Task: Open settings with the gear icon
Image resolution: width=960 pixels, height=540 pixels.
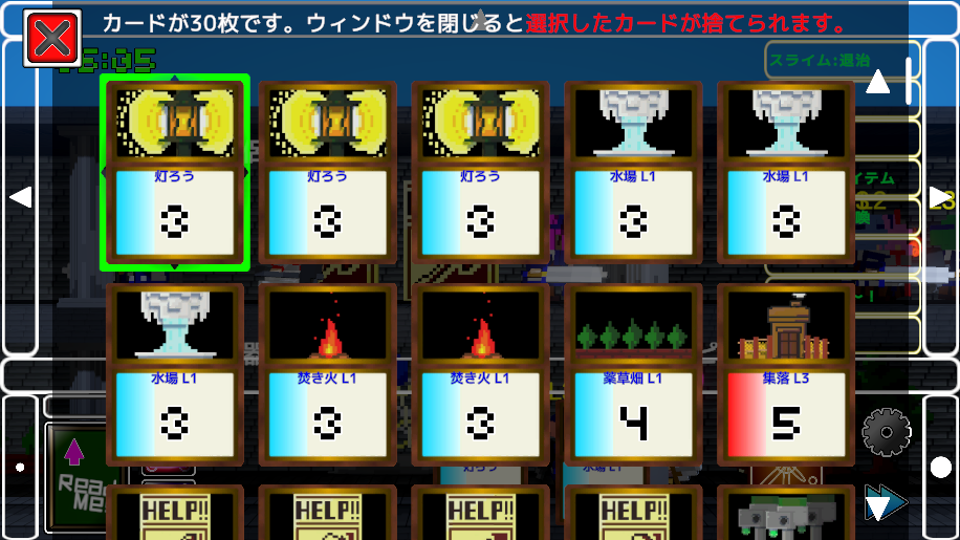Action: [x=881, y=431]
